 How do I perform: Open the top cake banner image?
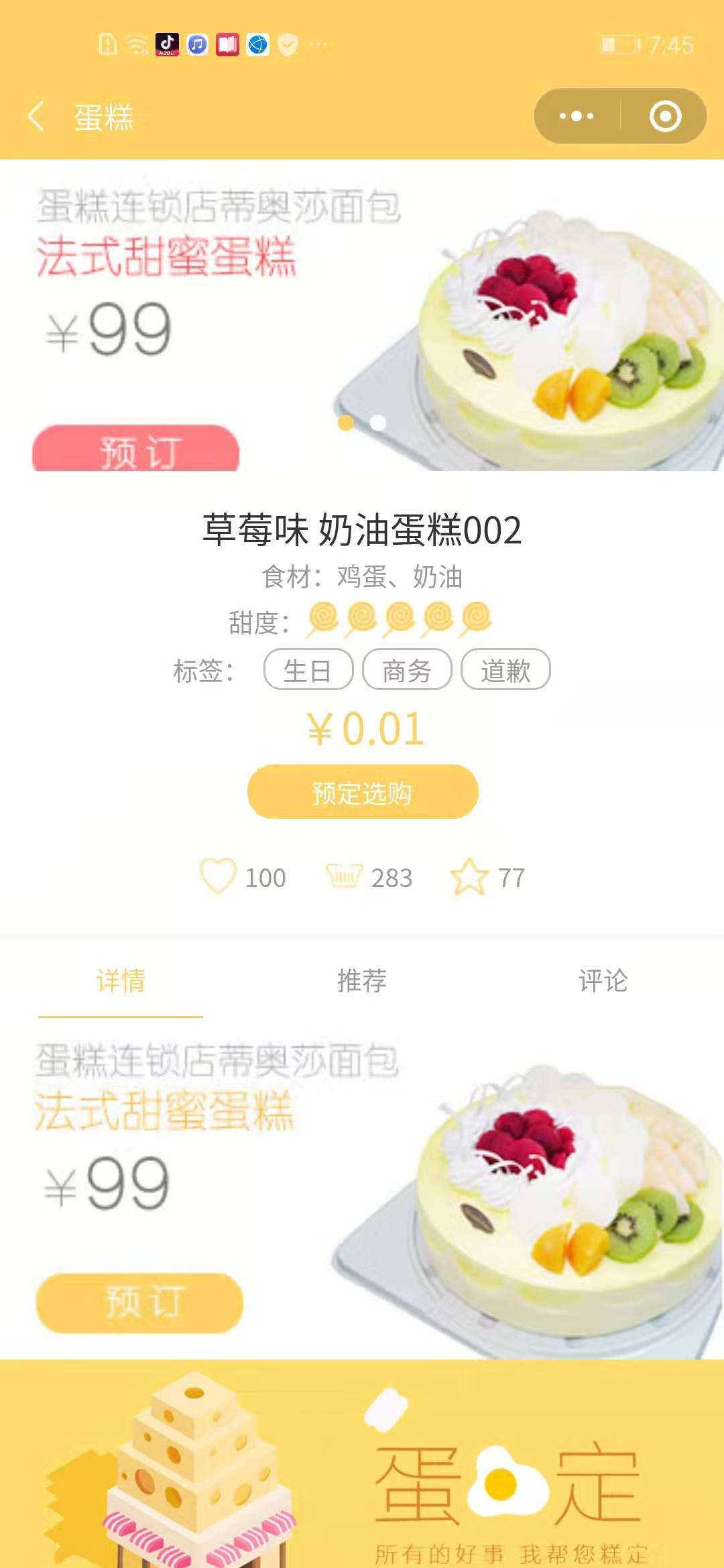(x=362, y=315)
